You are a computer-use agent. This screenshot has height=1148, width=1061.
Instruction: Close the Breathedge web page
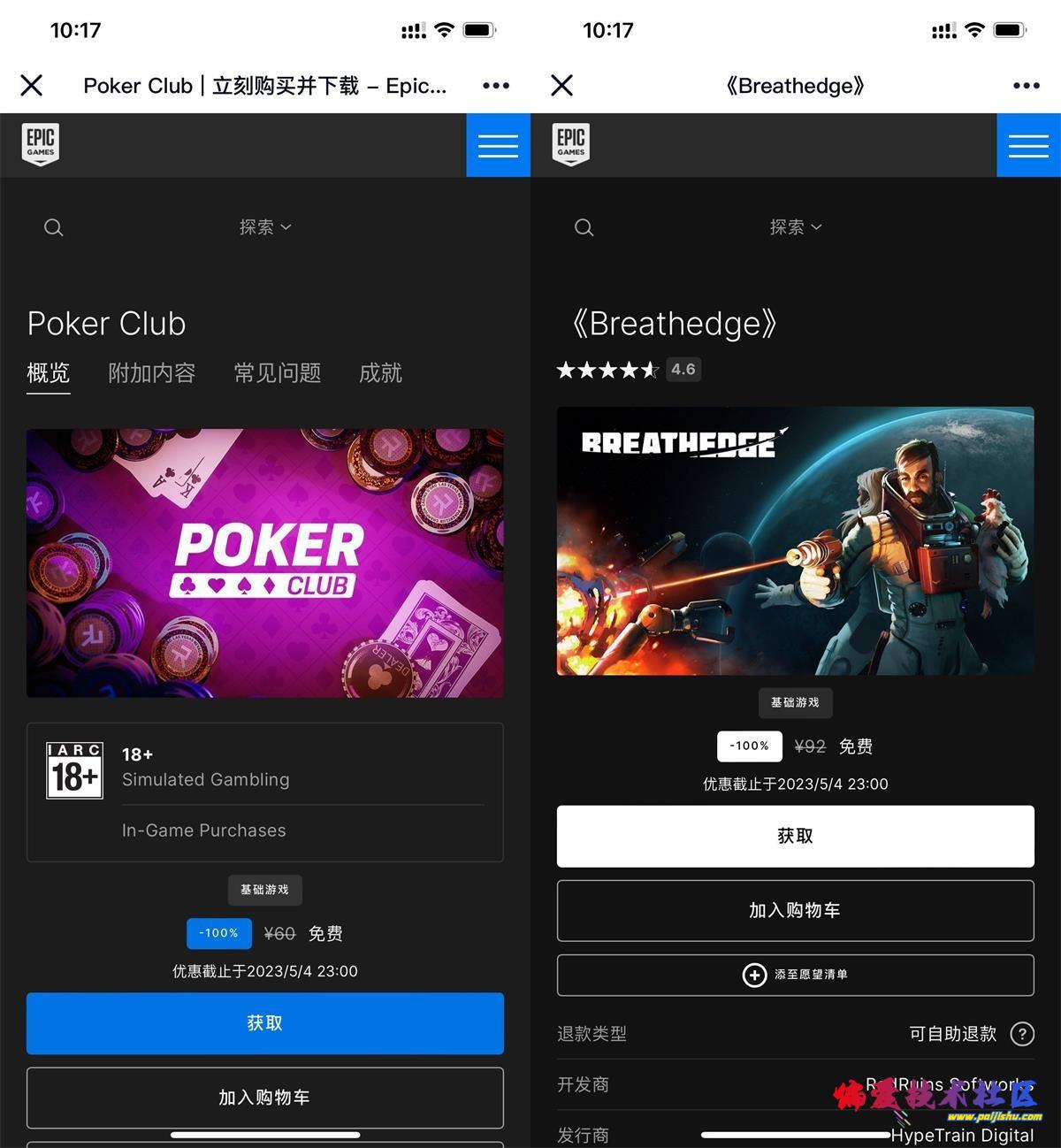coord(562,86)
